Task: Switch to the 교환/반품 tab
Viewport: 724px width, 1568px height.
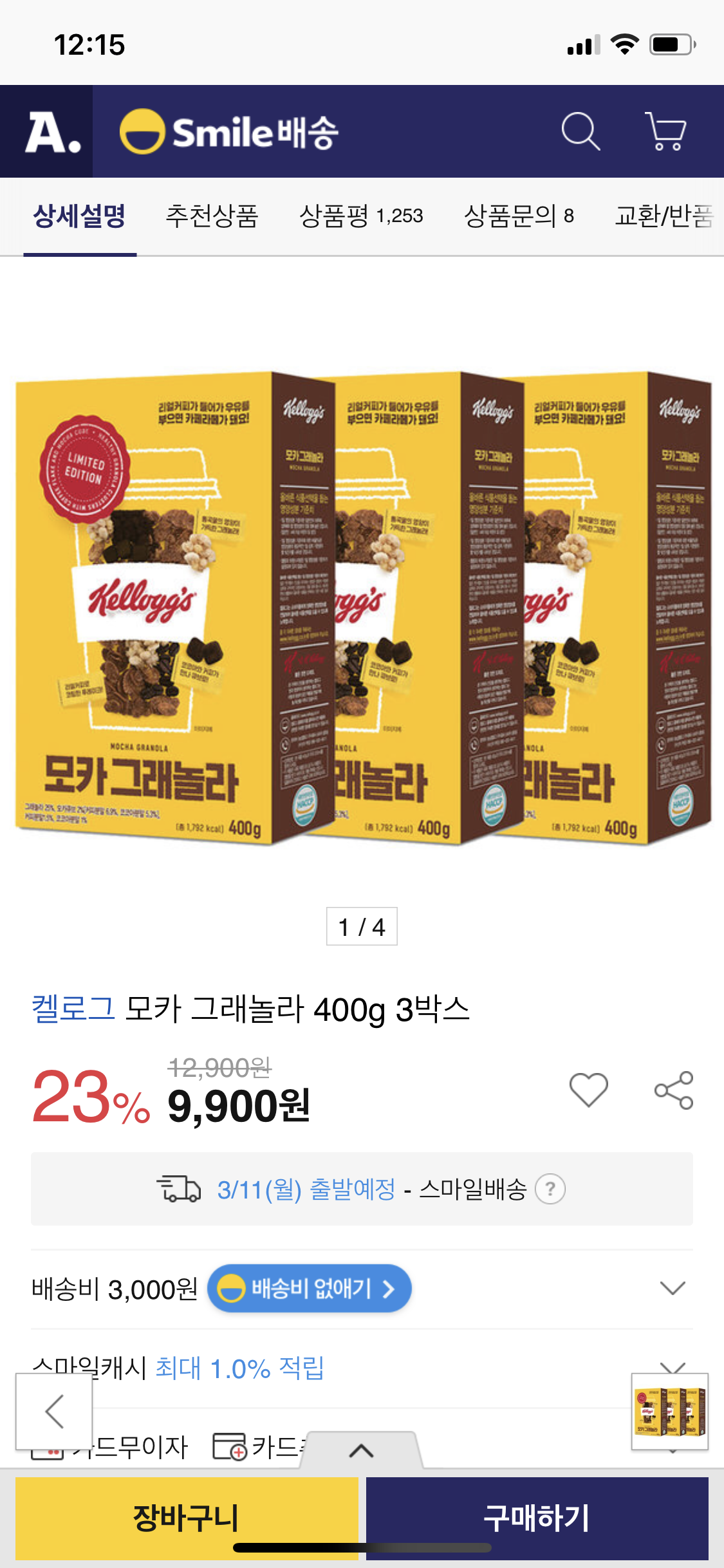Action: 664,216
